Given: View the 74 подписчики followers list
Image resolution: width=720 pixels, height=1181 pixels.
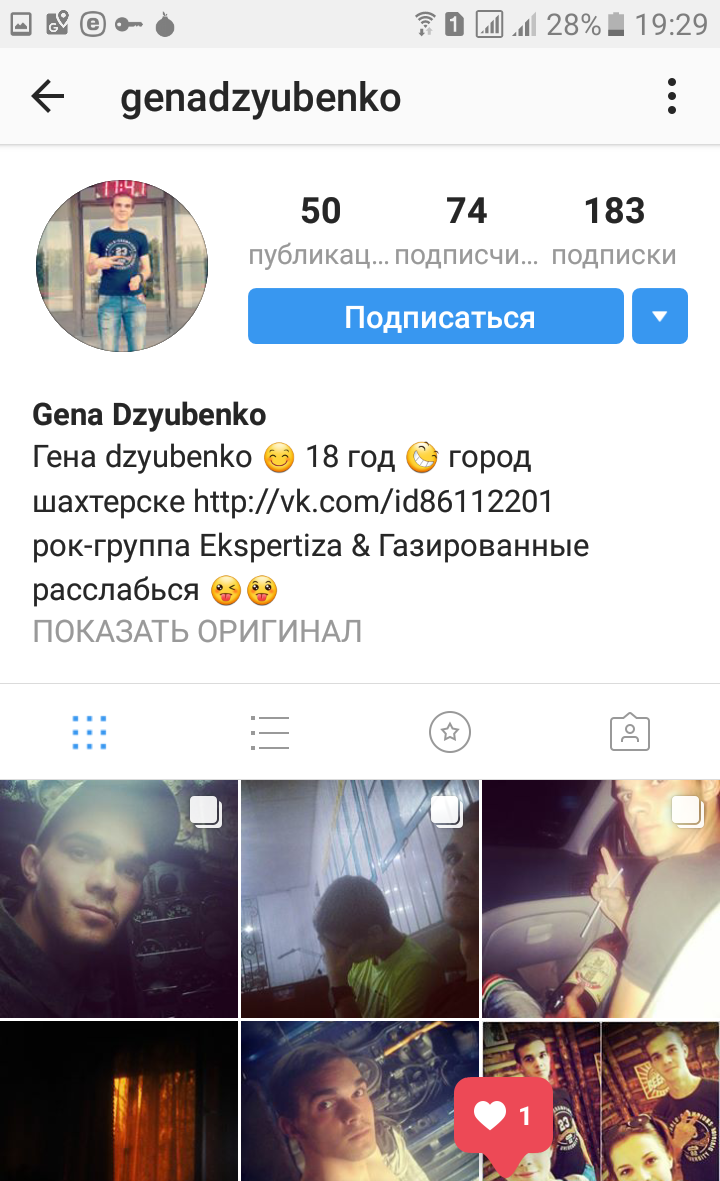Looking at the screenshot, I should tap(466, 230).
